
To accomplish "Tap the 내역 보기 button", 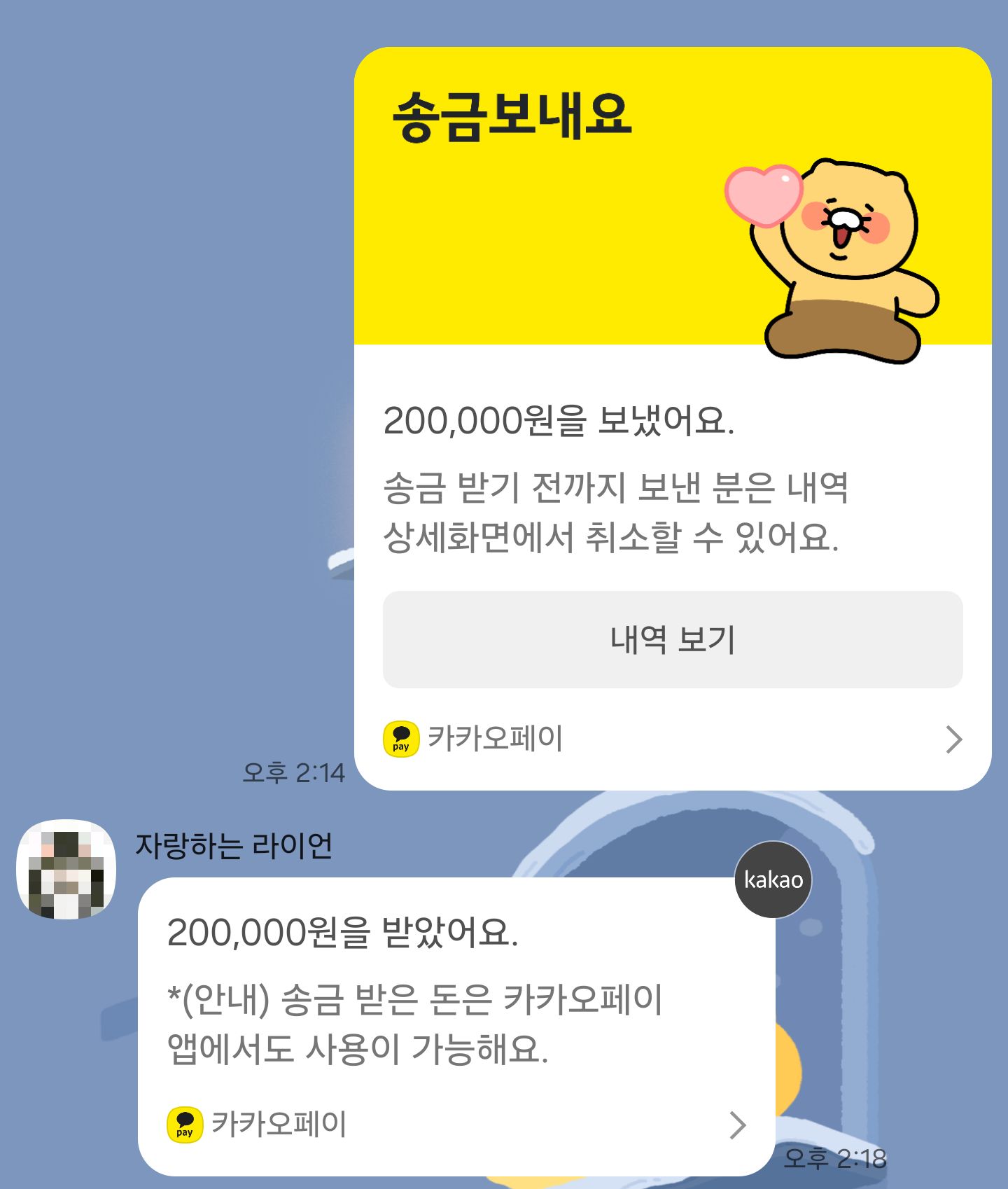I will click(x=672, y=639).
